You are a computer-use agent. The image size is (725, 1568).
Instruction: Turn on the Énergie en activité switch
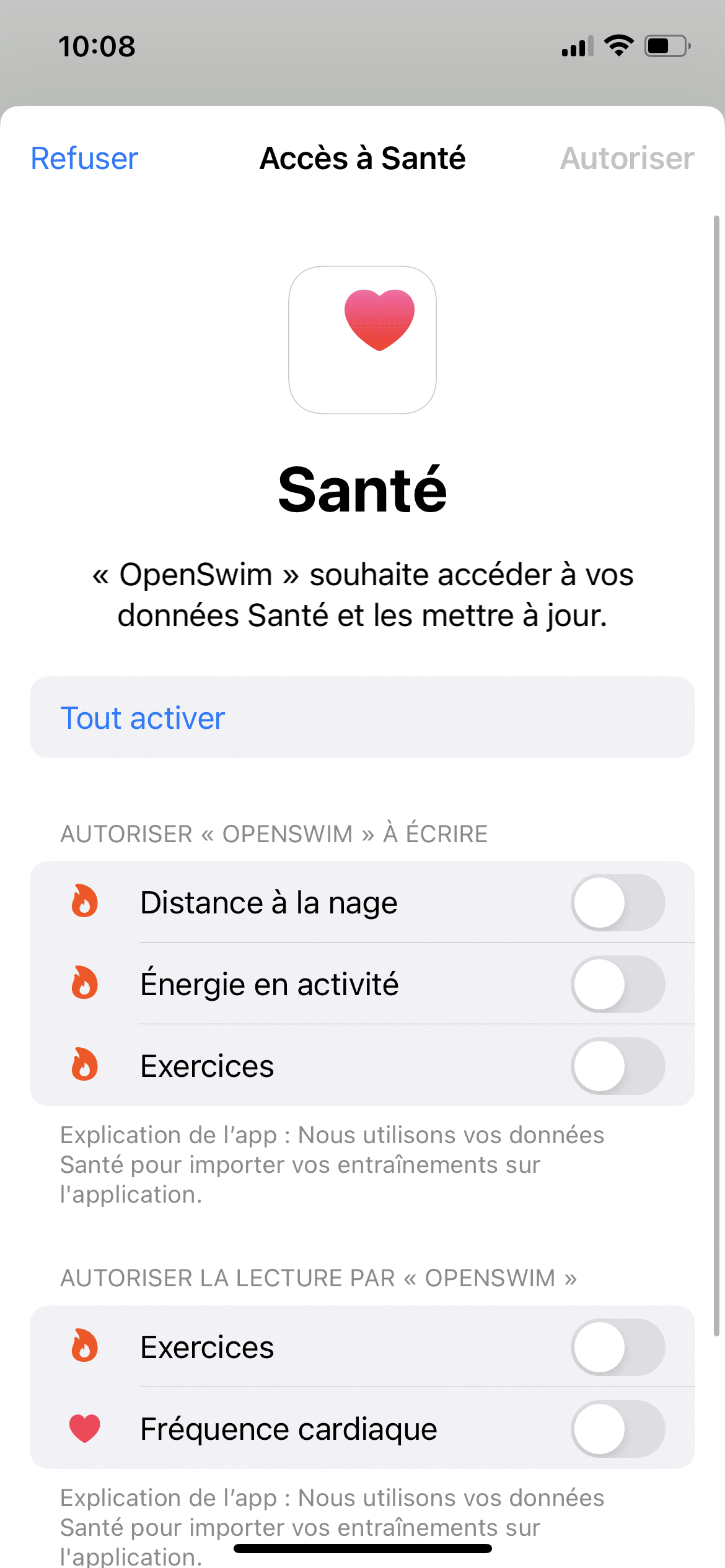pos(617,984)
